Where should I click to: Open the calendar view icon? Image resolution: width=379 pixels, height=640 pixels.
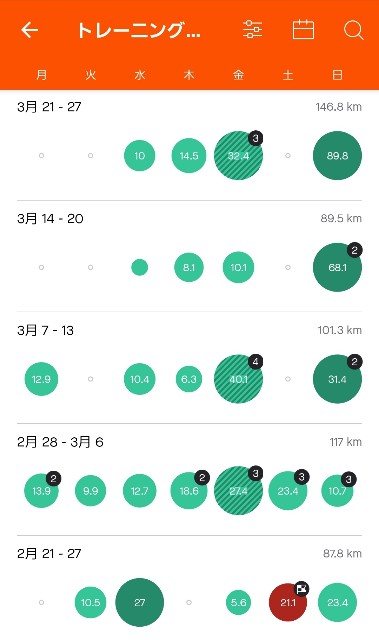coord(304,30)
